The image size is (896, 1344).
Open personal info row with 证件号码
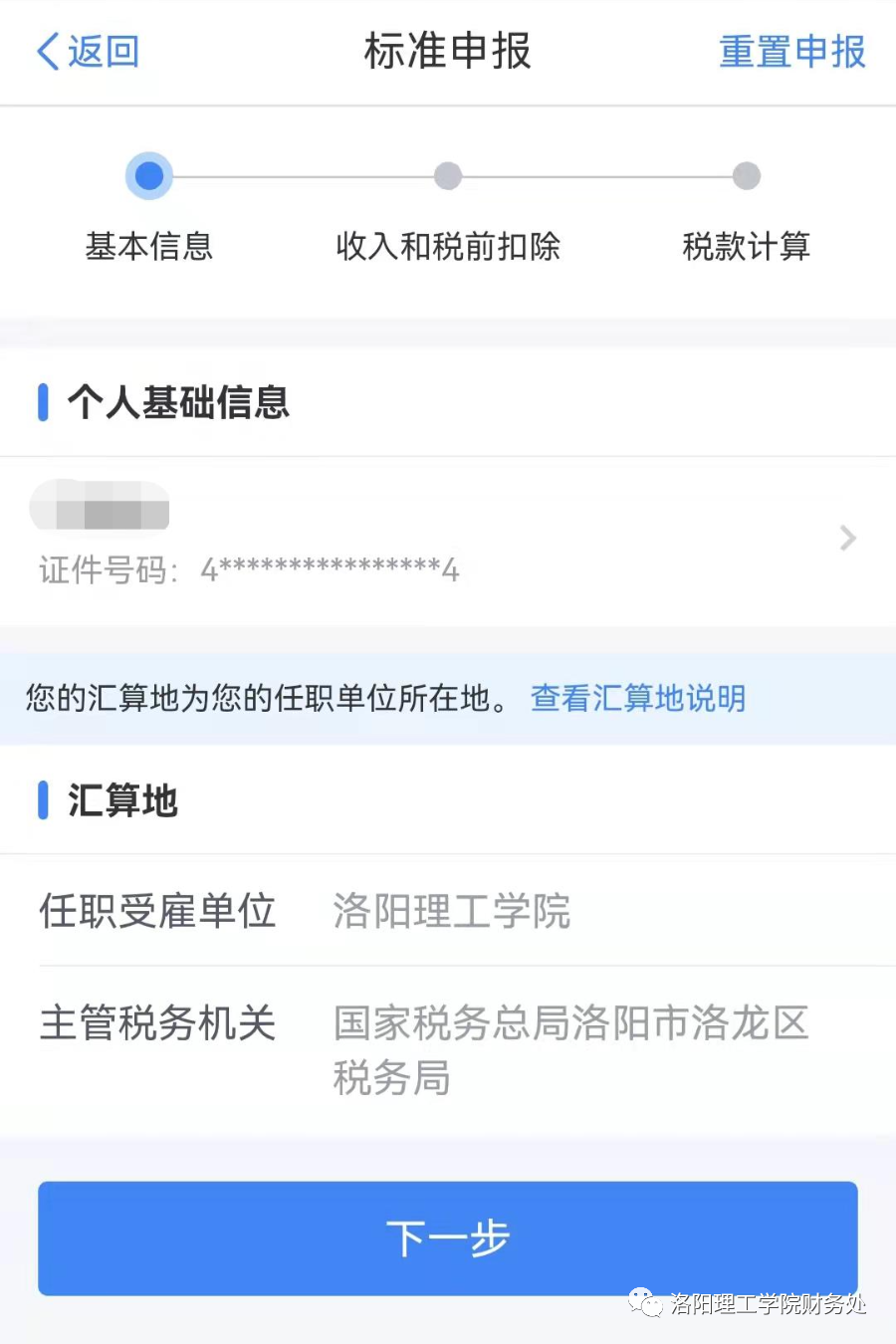(x=448, y=540)
